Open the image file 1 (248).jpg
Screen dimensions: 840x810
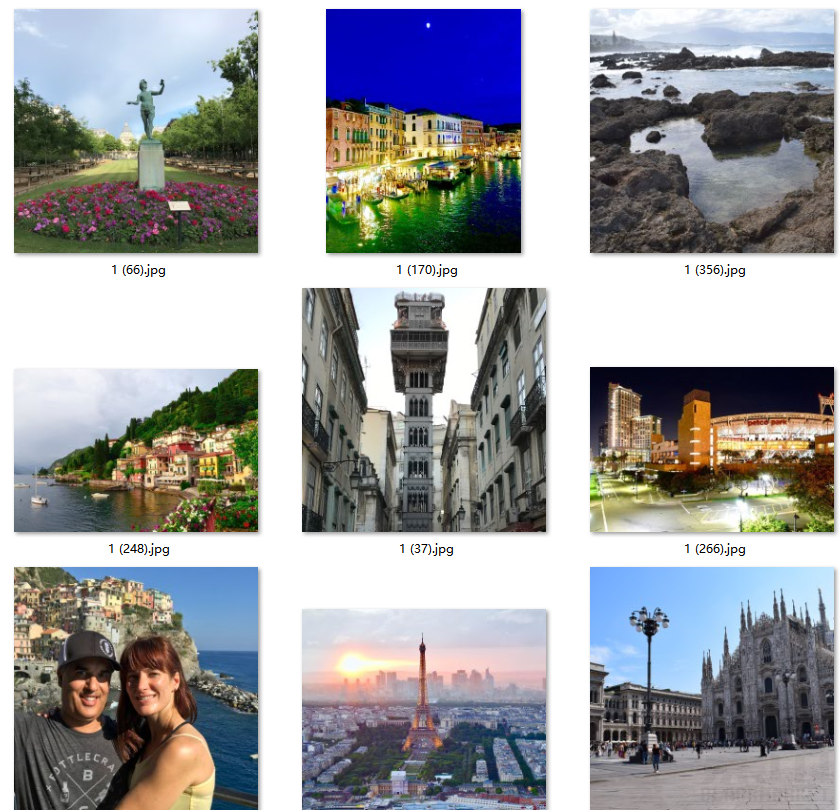coord(136,450)
